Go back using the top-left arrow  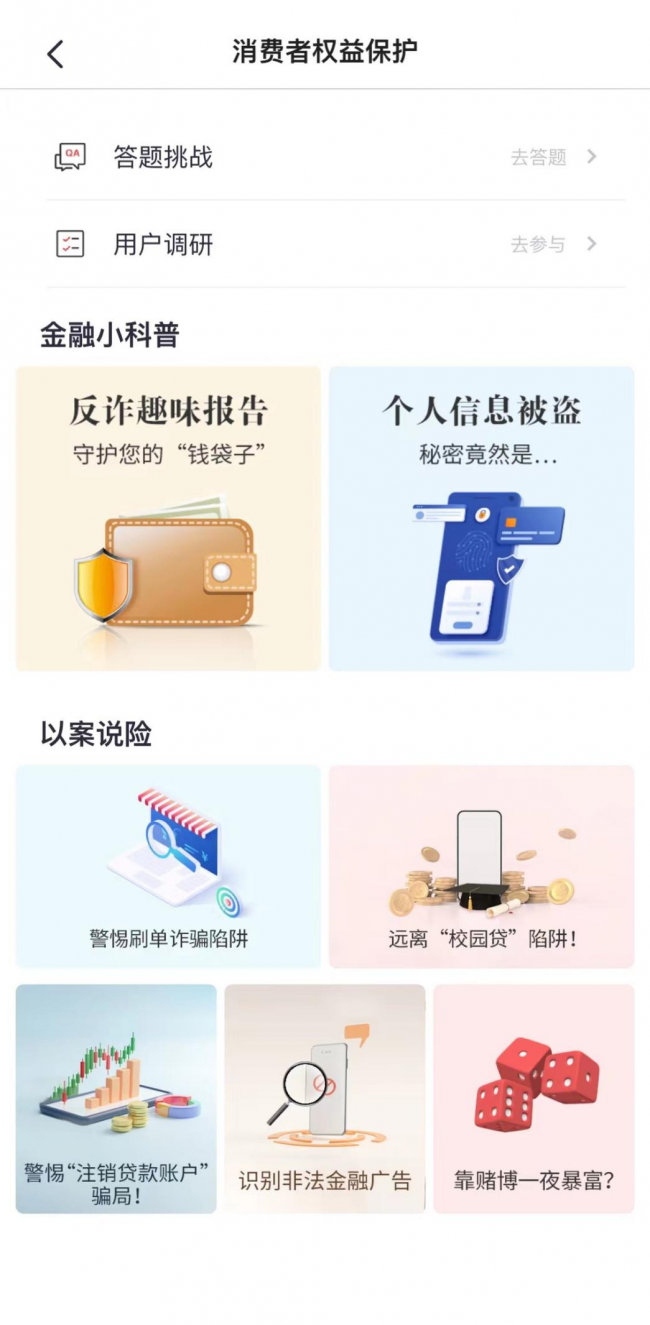click(x=55, y=54)
